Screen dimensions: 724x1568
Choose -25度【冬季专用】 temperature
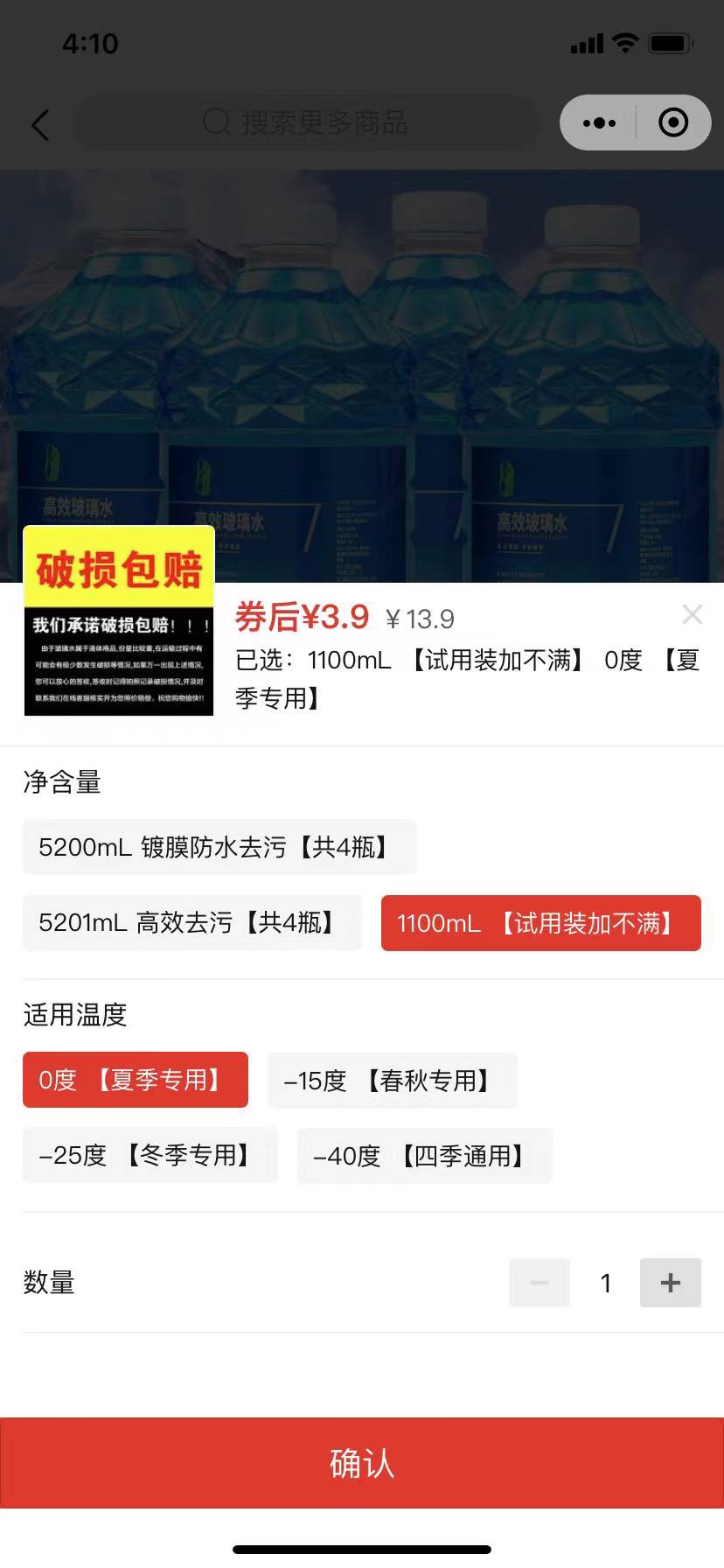click(x=150, y=1155)
